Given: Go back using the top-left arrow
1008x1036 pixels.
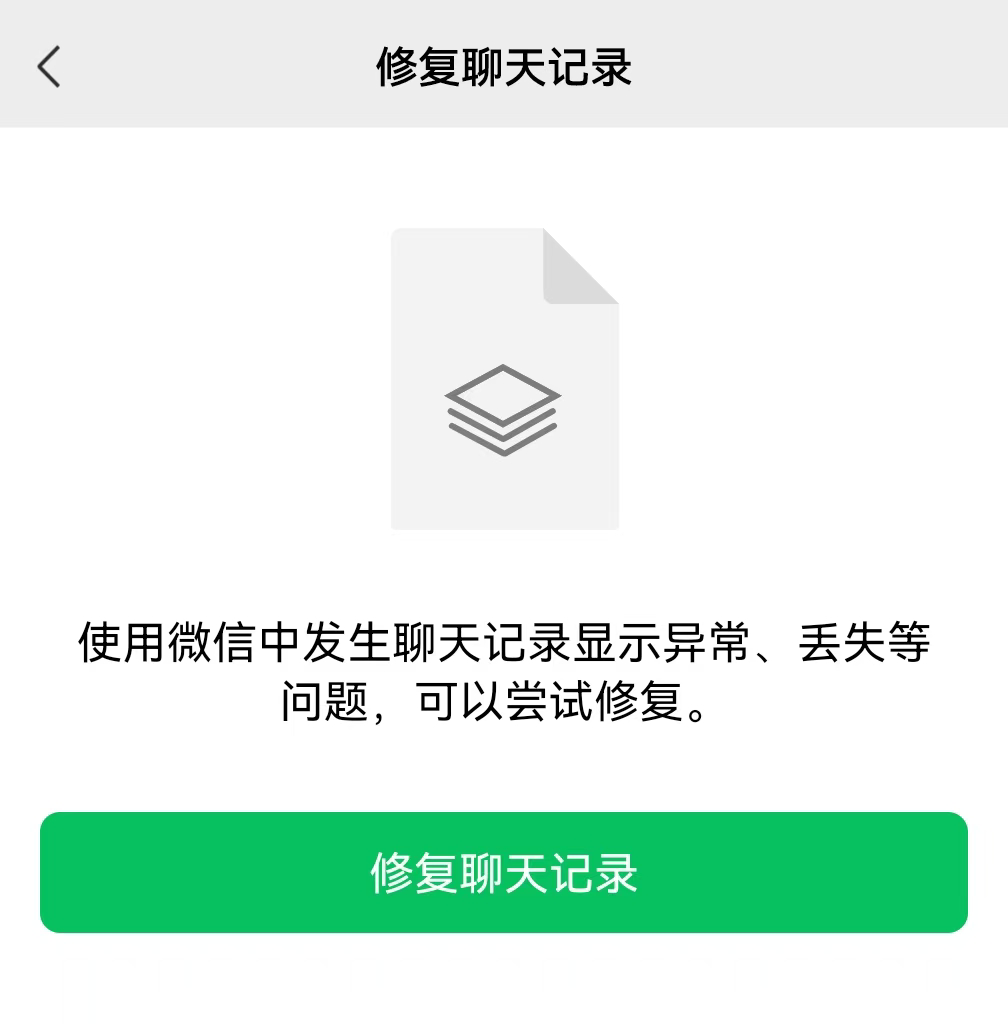Looking at the screenshot, I should [49, 67].
